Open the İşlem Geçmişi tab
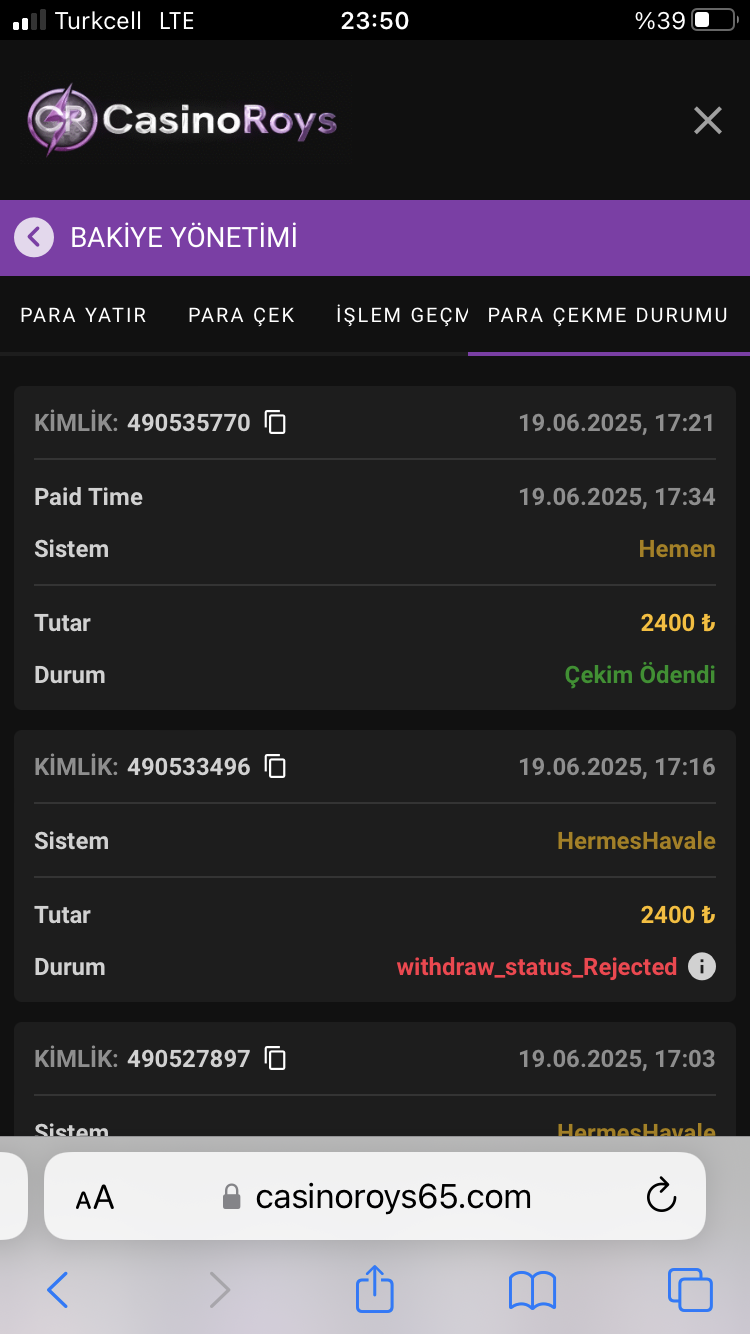Screen dimensions: 750x1334 (401, 315)
